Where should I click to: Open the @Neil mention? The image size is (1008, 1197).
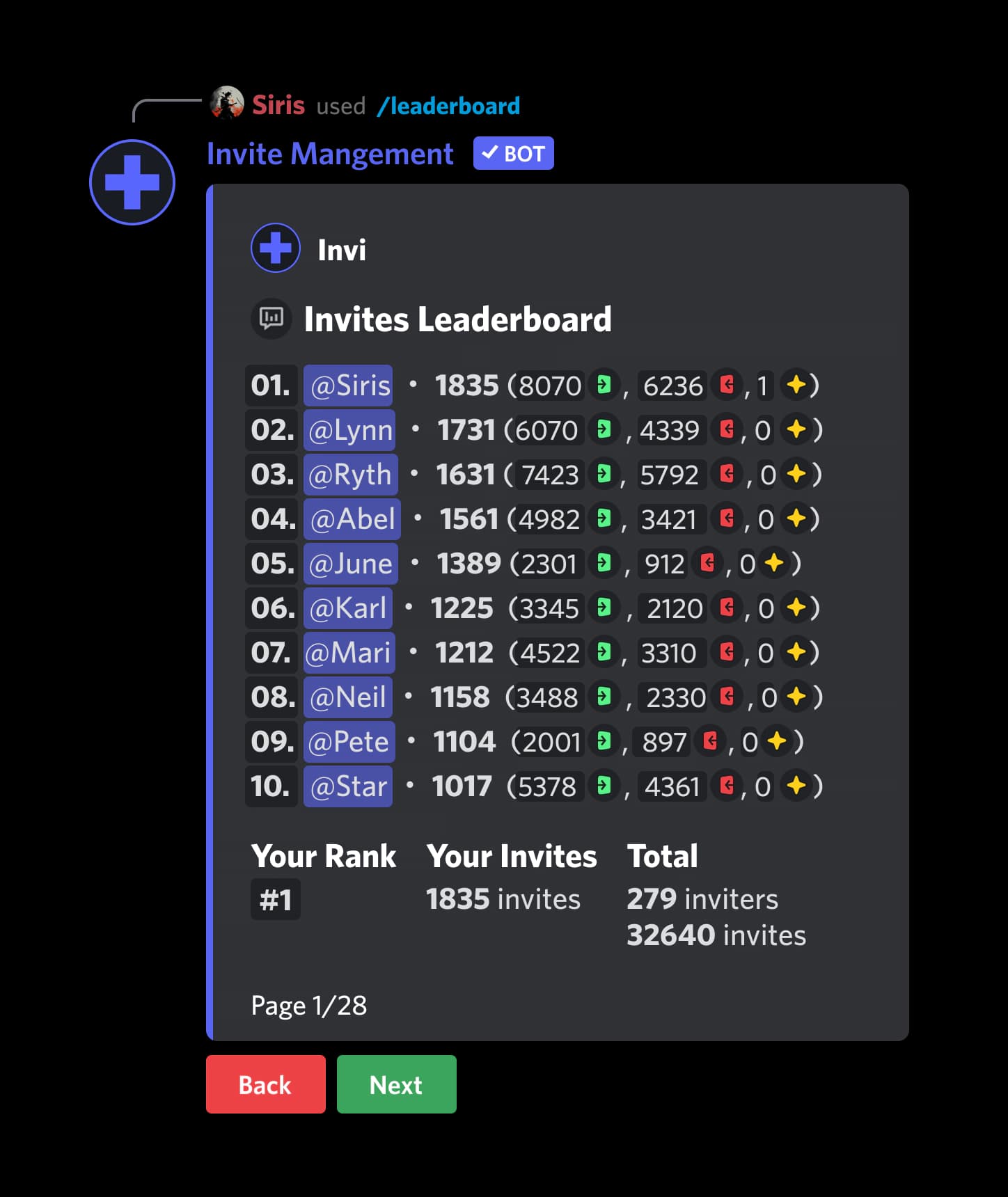pyautogui.click(x=347, y=697)
